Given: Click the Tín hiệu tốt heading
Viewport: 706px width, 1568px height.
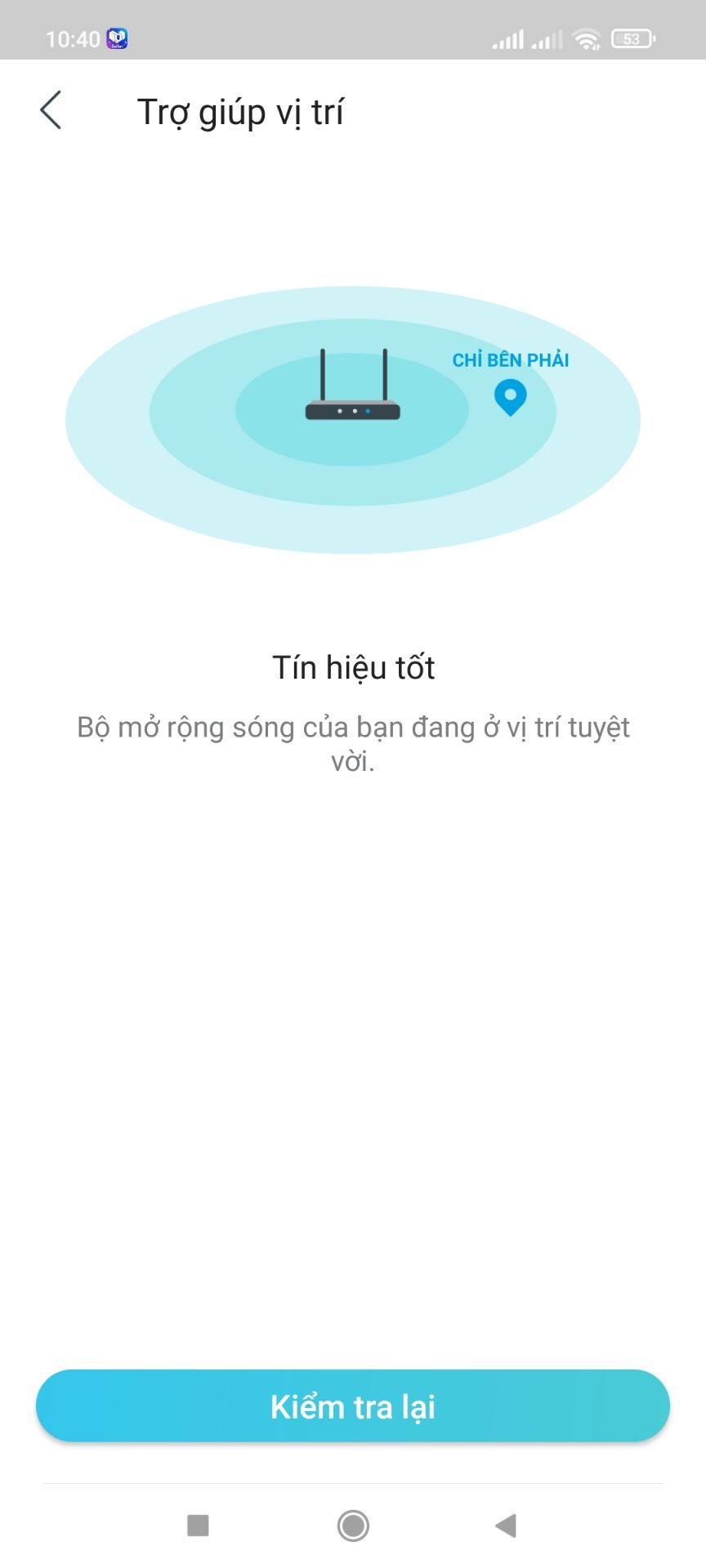Looking at the screenshot, I should tap(353, 667).
